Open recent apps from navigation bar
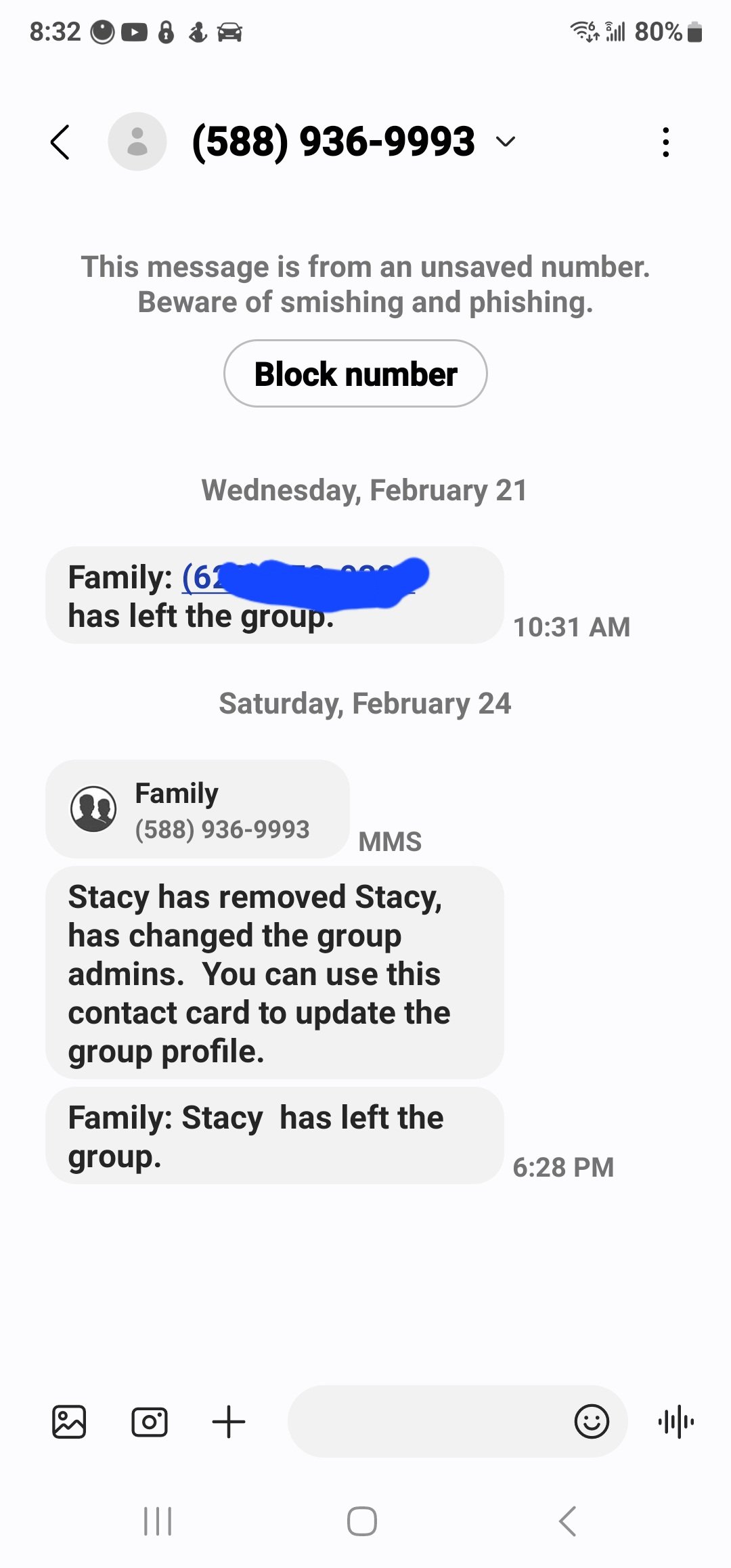 (x=158, y=1521)
